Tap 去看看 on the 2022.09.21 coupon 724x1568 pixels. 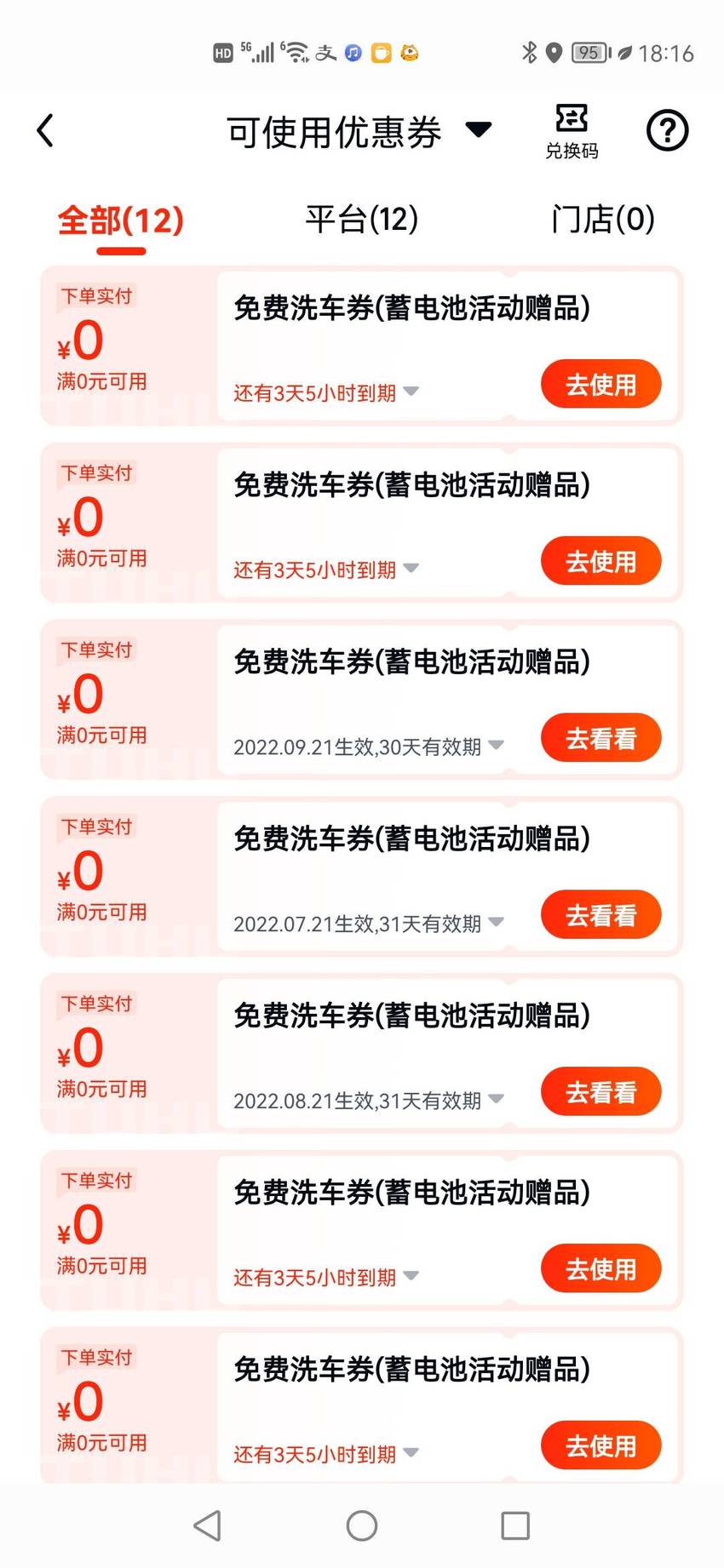(x=601, y=738)
